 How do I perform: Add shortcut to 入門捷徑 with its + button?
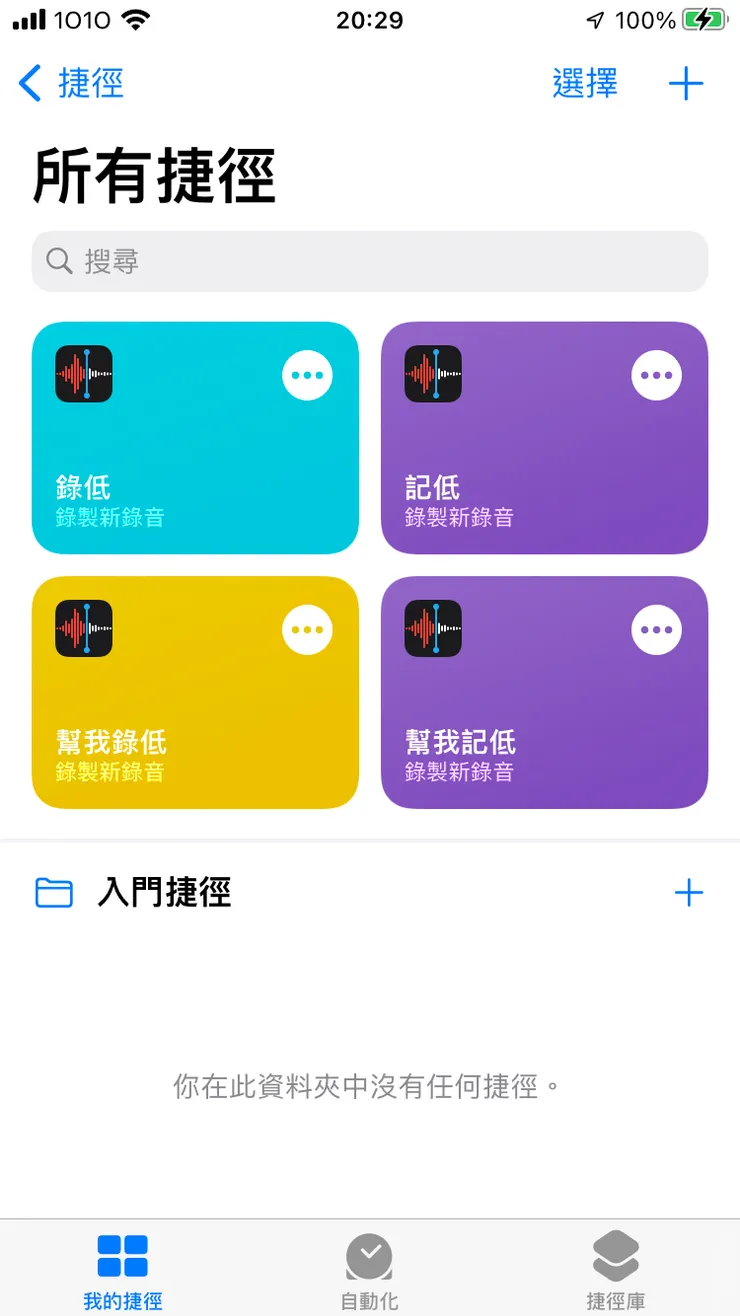coord(688,893)
